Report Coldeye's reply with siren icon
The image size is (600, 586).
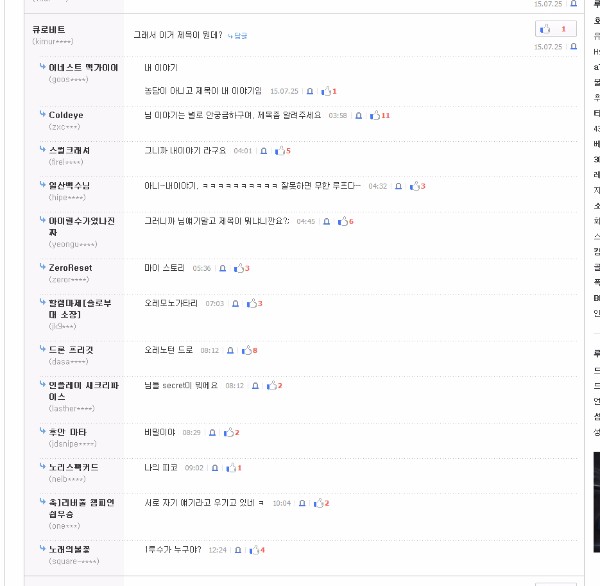tap(358, 115)
